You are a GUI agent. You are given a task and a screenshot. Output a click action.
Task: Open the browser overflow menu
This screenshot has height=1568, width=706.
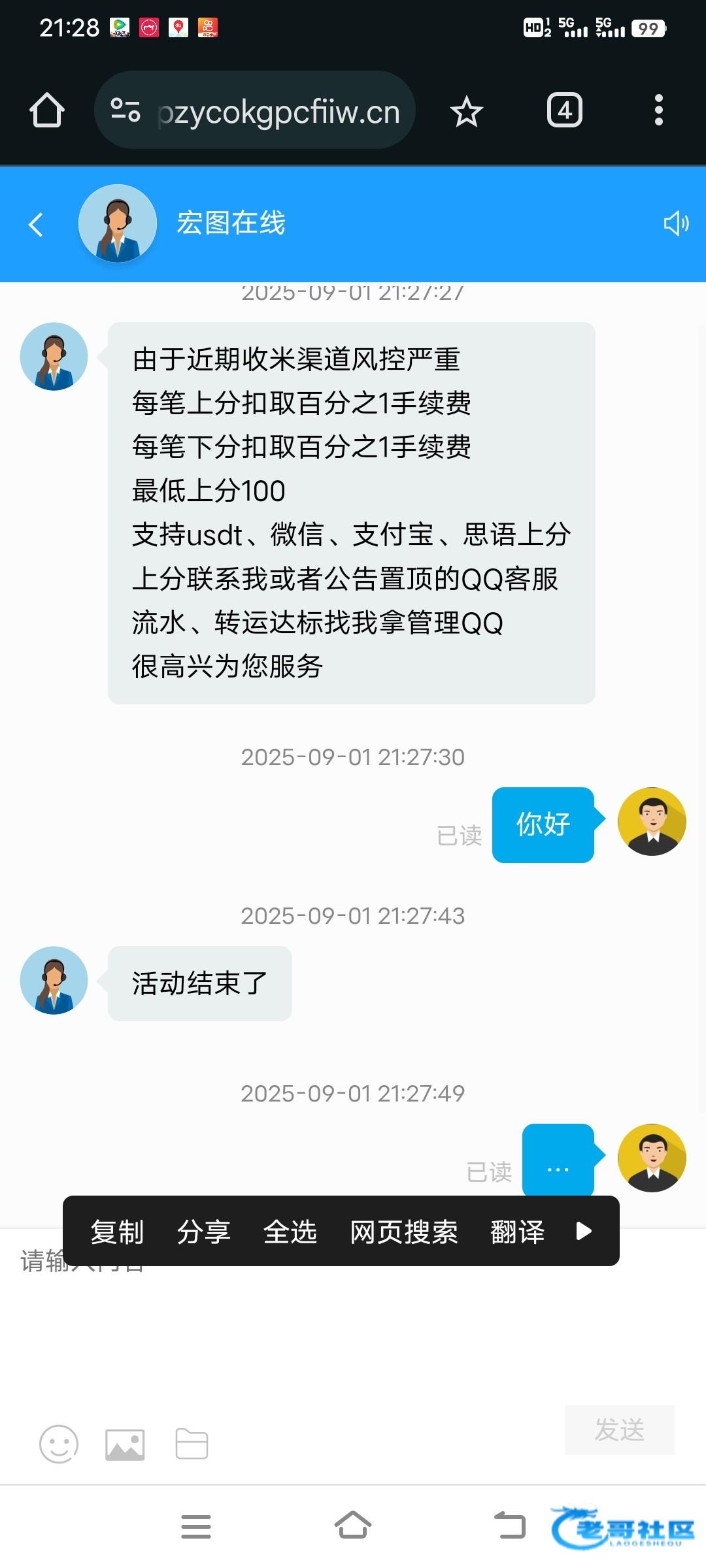658,110
